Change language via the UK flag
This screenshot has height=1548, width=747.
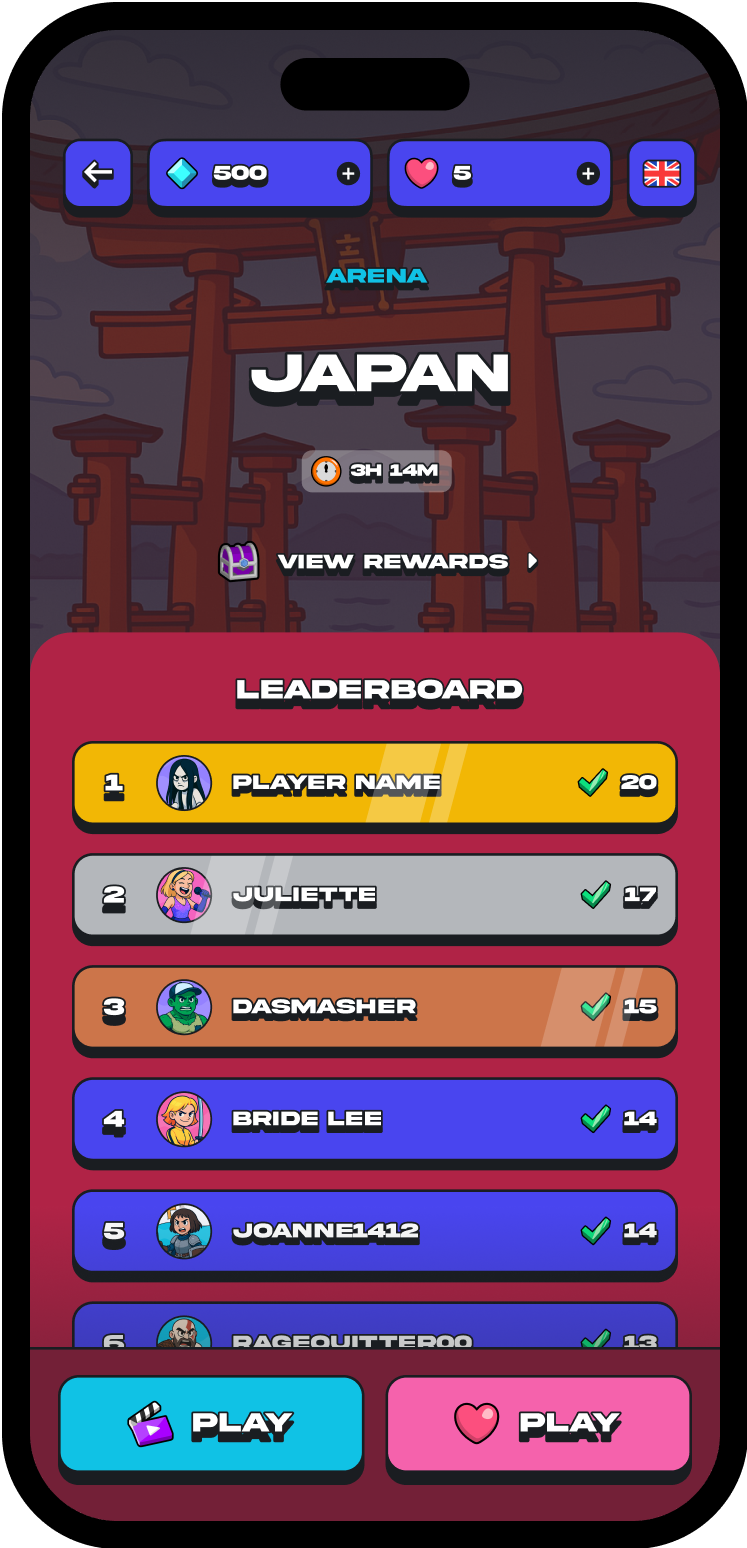[661, 174]
